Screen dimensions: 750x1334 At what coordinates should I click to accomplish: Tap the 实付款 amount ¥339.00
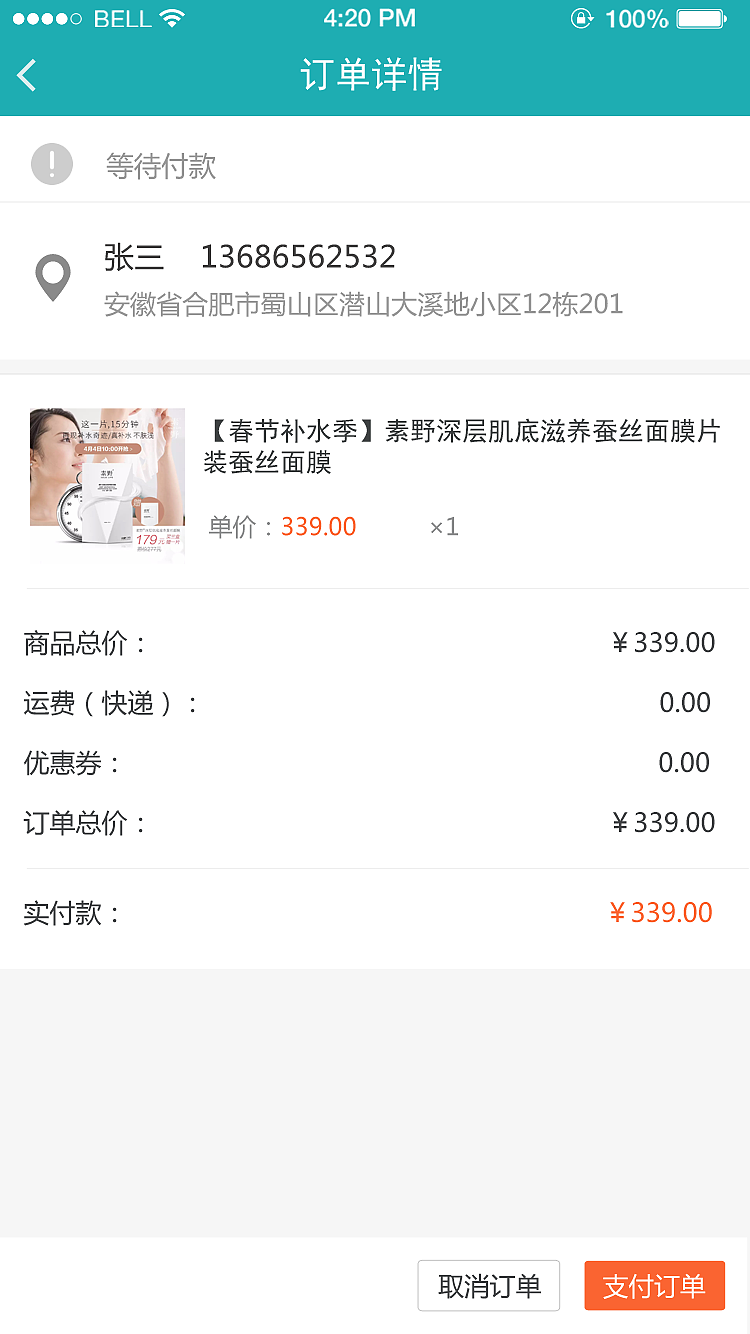coord(661,912)
